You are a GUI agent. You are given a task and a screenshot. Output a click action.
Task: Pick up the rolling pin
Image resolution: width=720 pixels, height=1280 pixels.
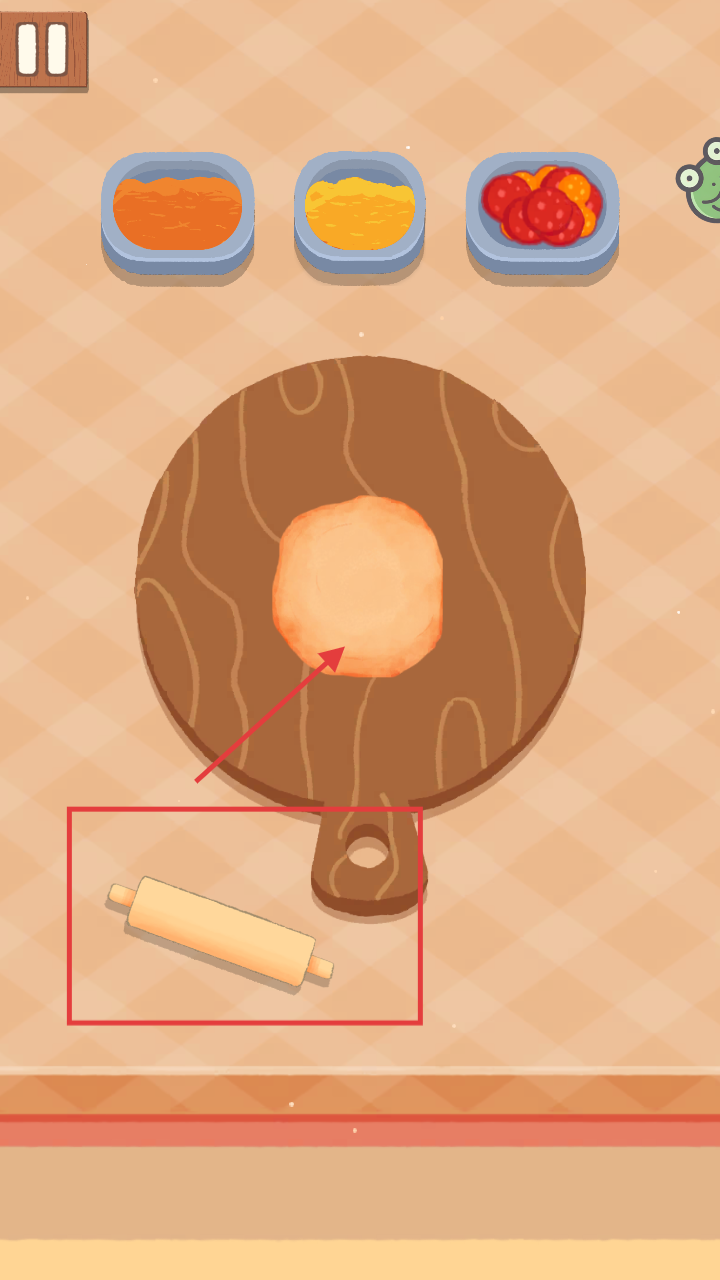coord(221,932)
